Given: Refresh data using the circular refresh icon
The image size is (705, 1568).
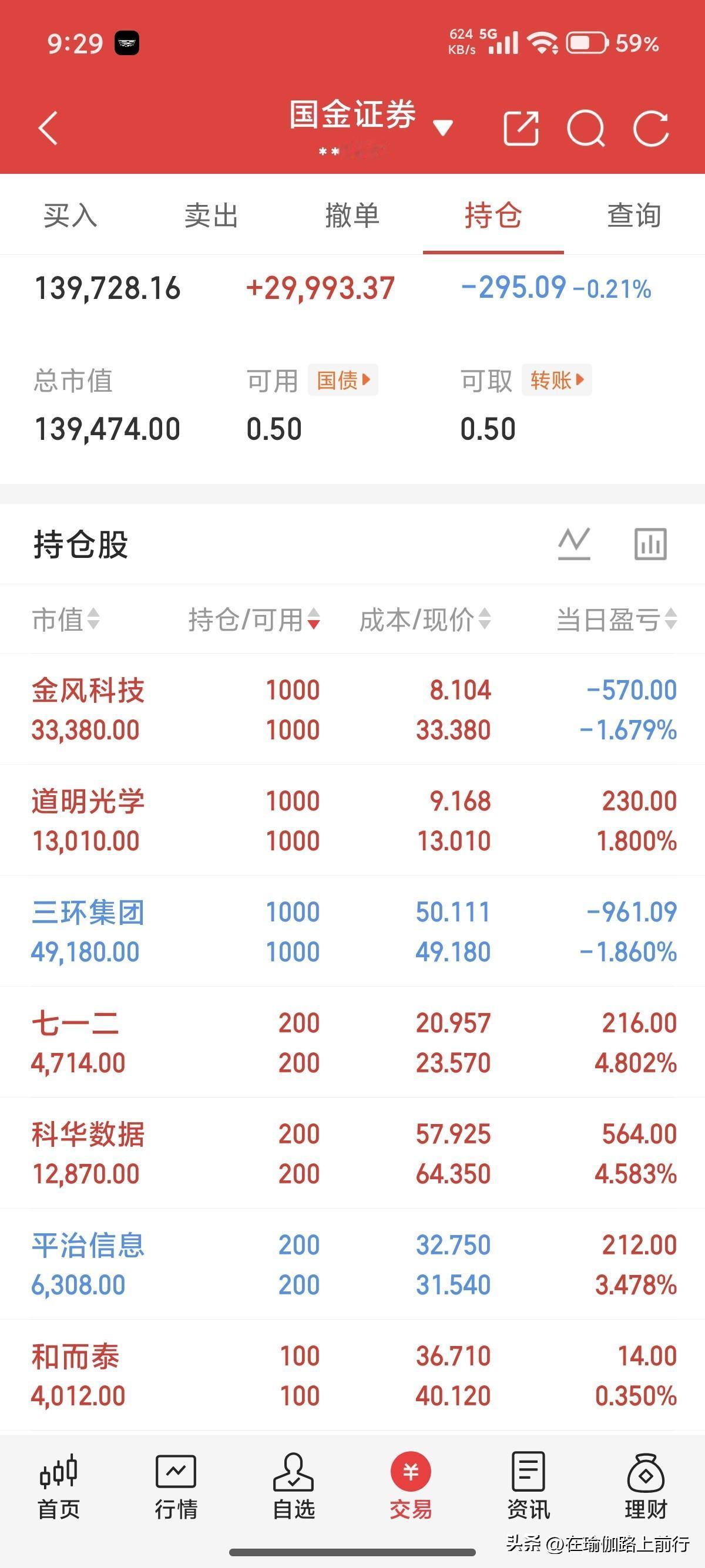Looking at the screenshot, I should [x=652, y=128].
